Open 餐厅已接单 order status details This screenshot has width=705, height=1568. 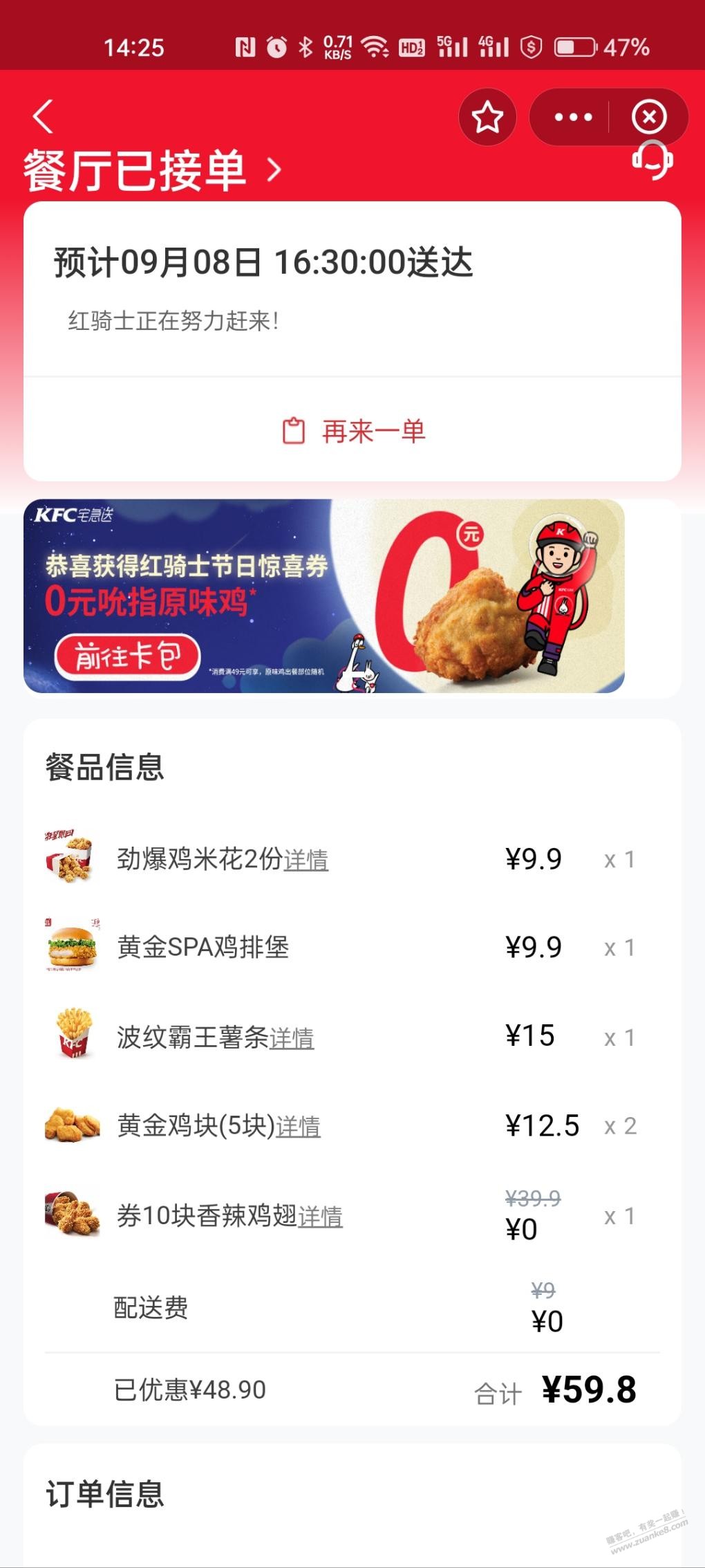152,170
